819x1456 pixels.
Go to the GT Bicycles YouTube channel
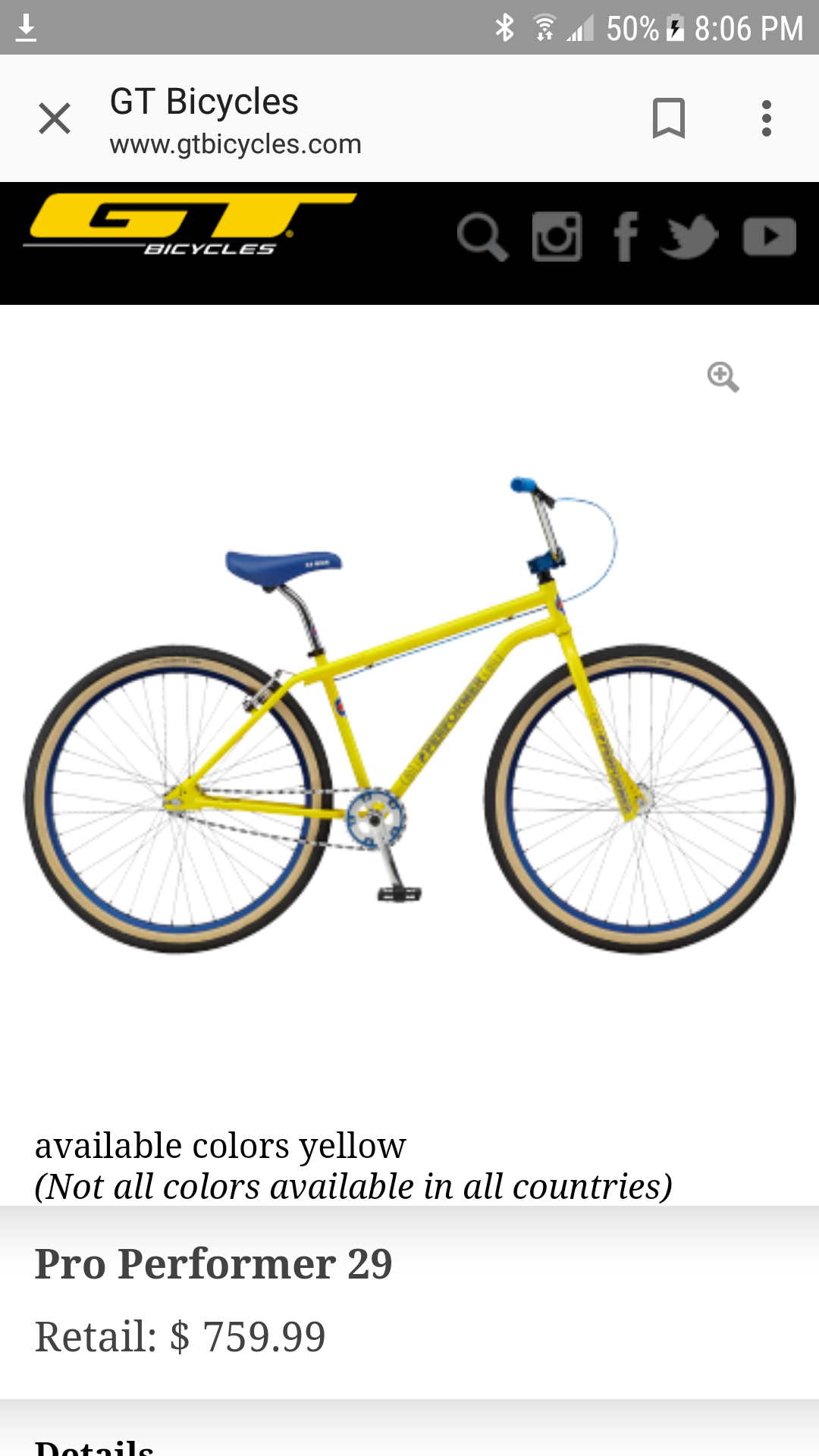pyautogui.click(x=769, y=237)
